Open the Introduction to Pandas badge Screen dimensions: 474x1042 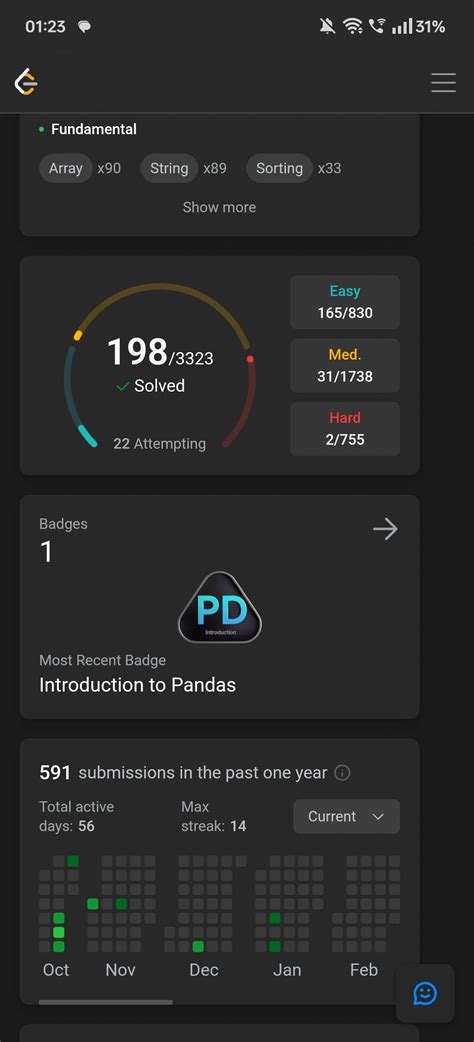pos(220,607)
